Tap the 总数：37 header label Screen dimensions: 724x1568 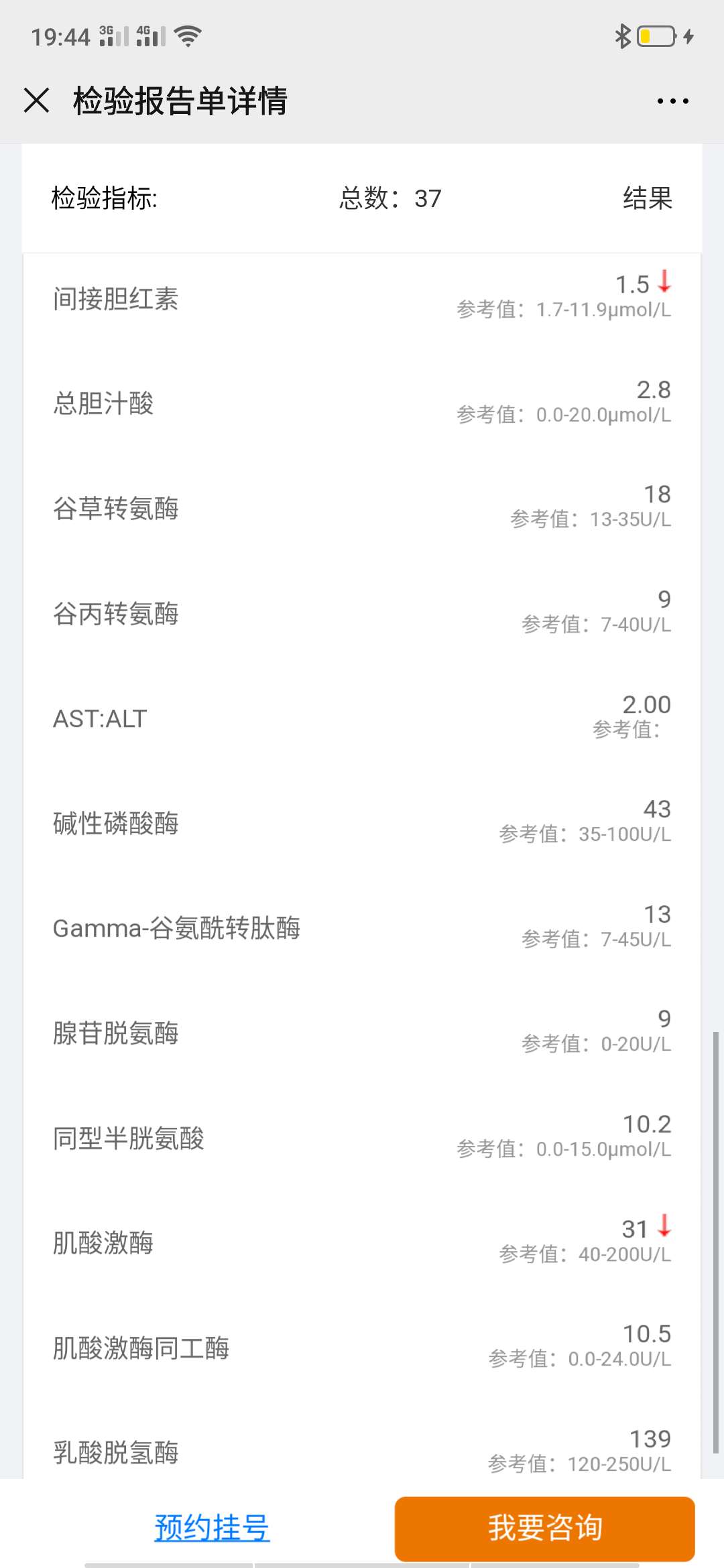pos(389,198)
